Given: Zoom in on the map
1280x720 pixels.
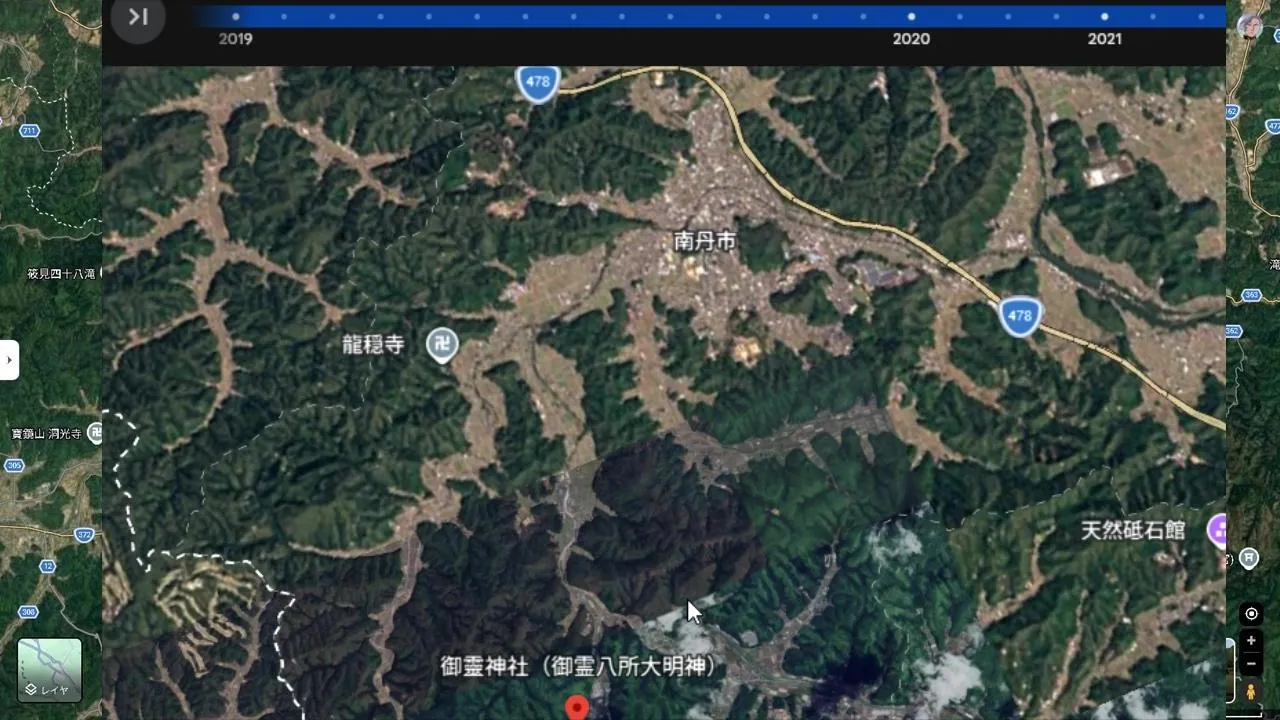Looking at the screenshot, I should pyautogui.click(x=1251, y=641).
